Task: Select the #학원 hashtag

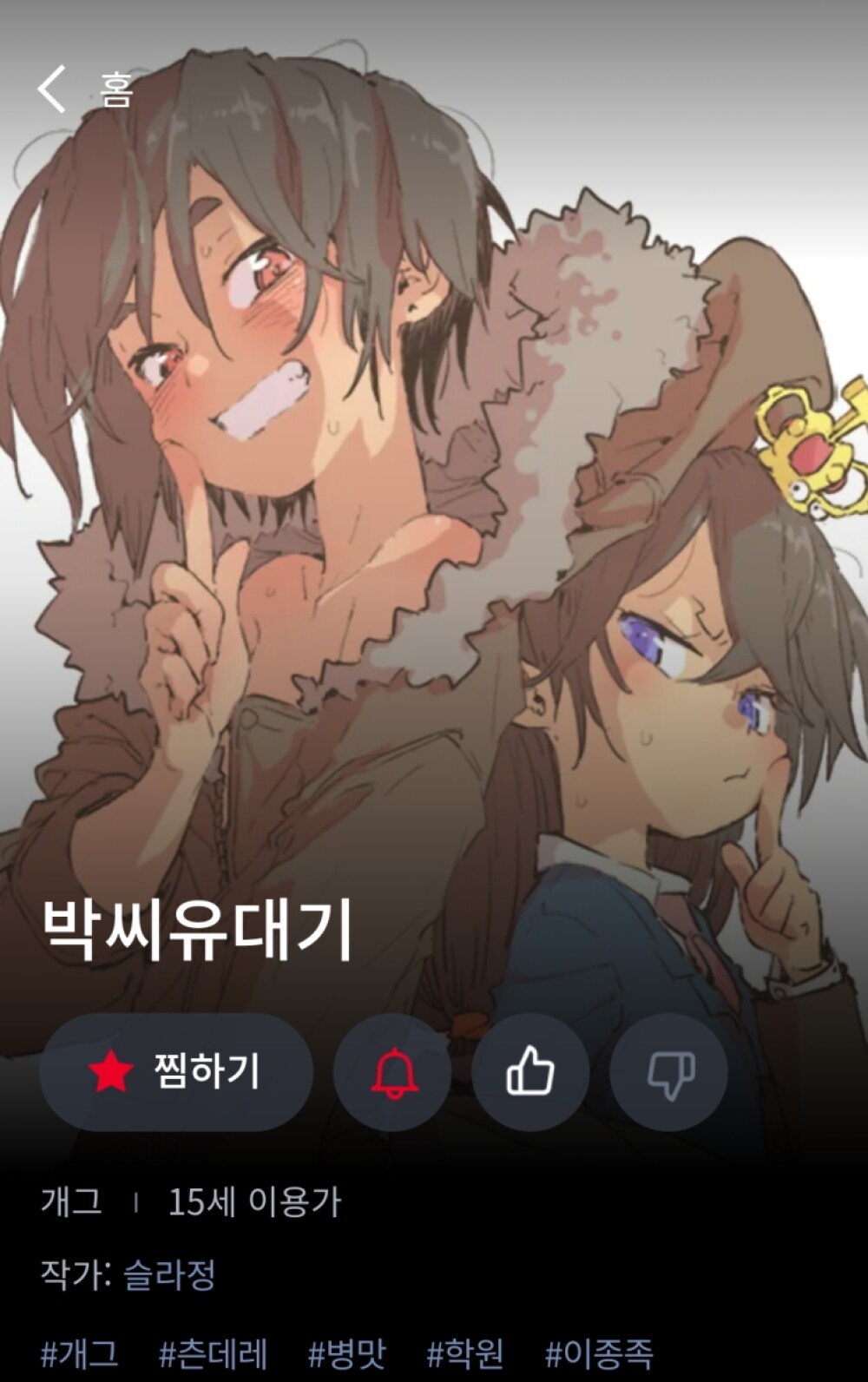Action: click(465, 1353)
